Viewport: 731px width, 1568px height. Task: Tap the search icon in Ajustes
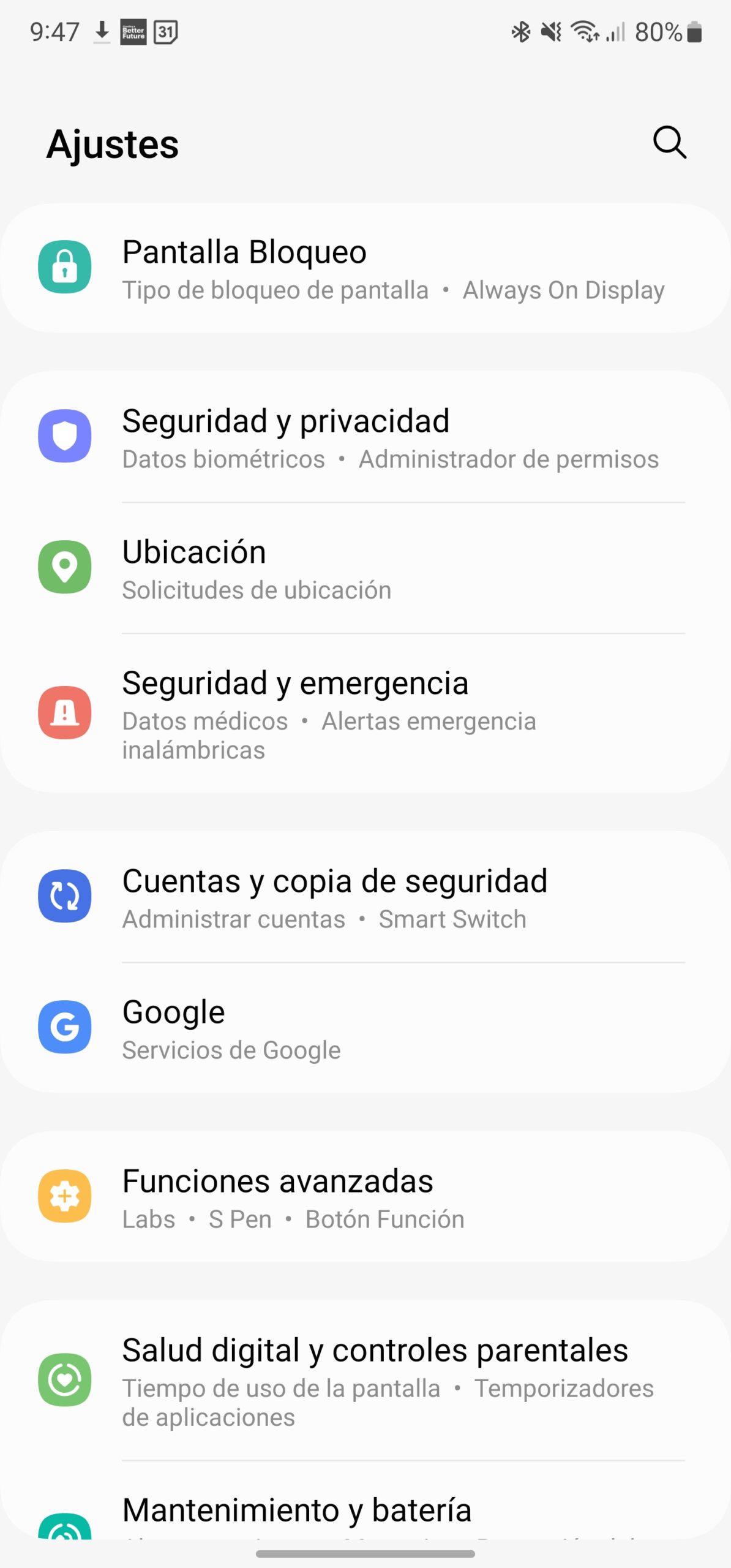tap(669, 143)
